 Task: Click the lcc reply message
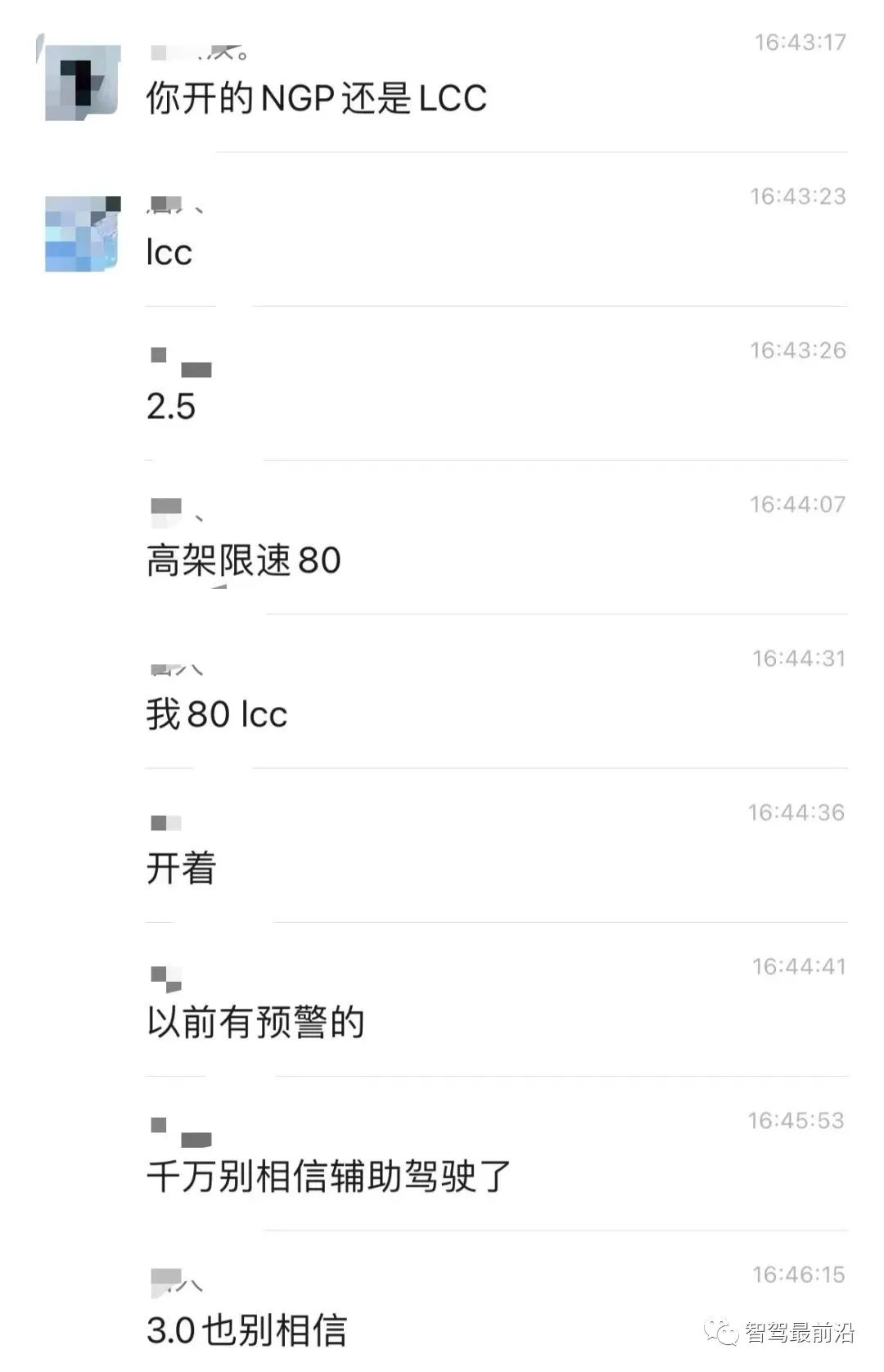click(168, 251)
